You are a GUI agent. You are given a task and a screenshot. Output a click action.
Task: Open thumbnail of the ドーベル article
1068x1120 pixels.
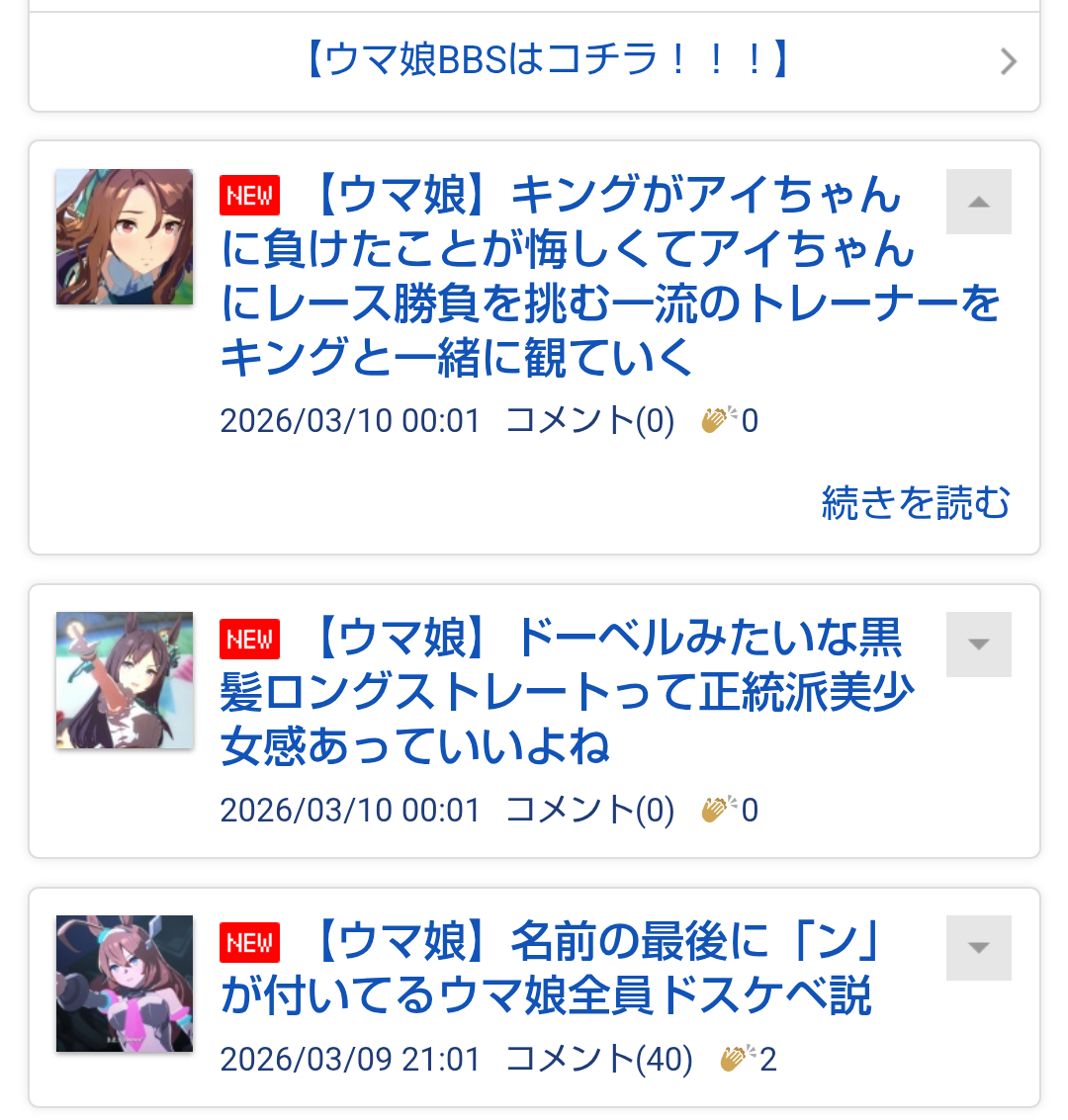(125, 680)
